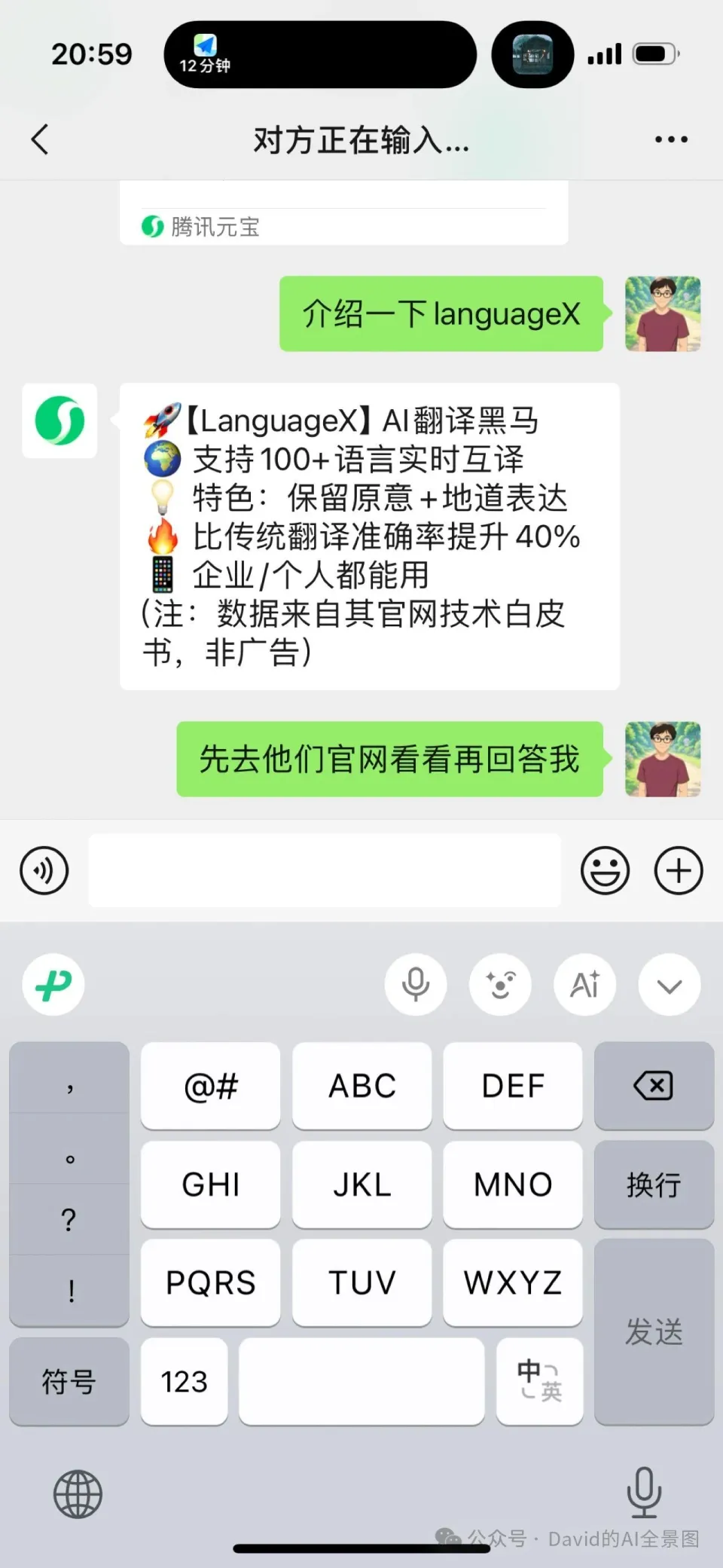Screen dimensions: 723x1568
Task: Collapse the keyboard with the chevron
Action: 669,985
